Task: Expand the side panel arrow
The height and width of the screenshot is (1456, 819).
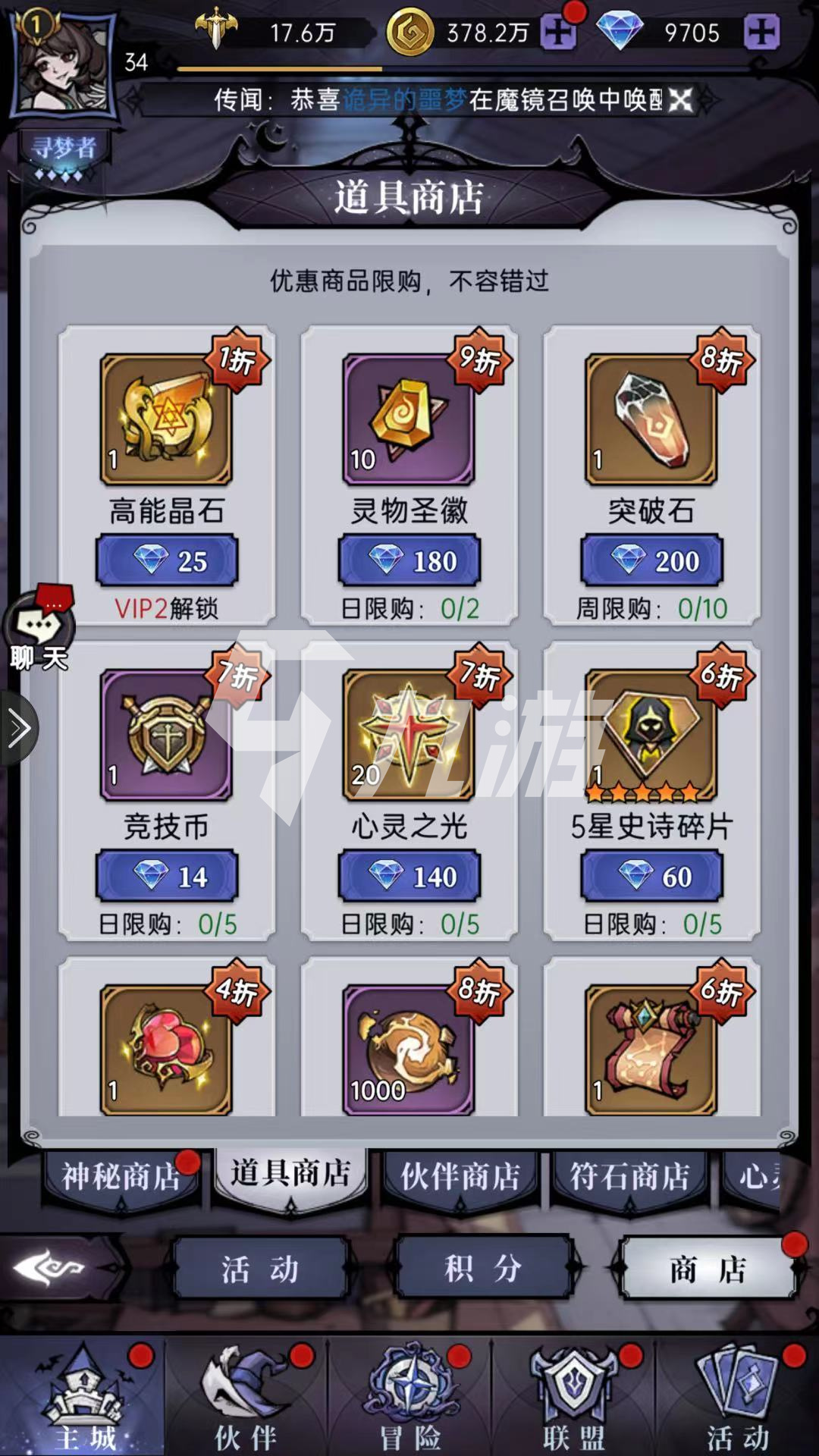Action: click(18, 730)
